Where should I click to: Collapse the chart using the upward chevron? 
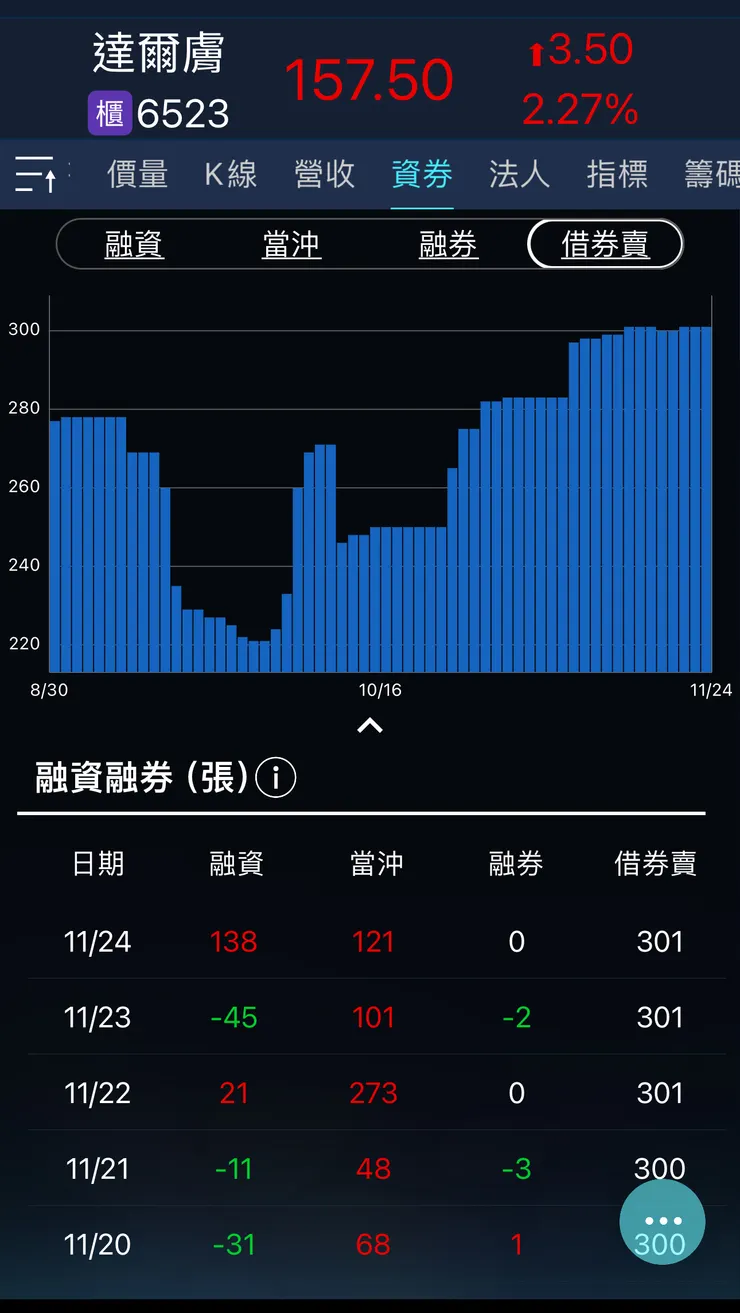point(370,724)
